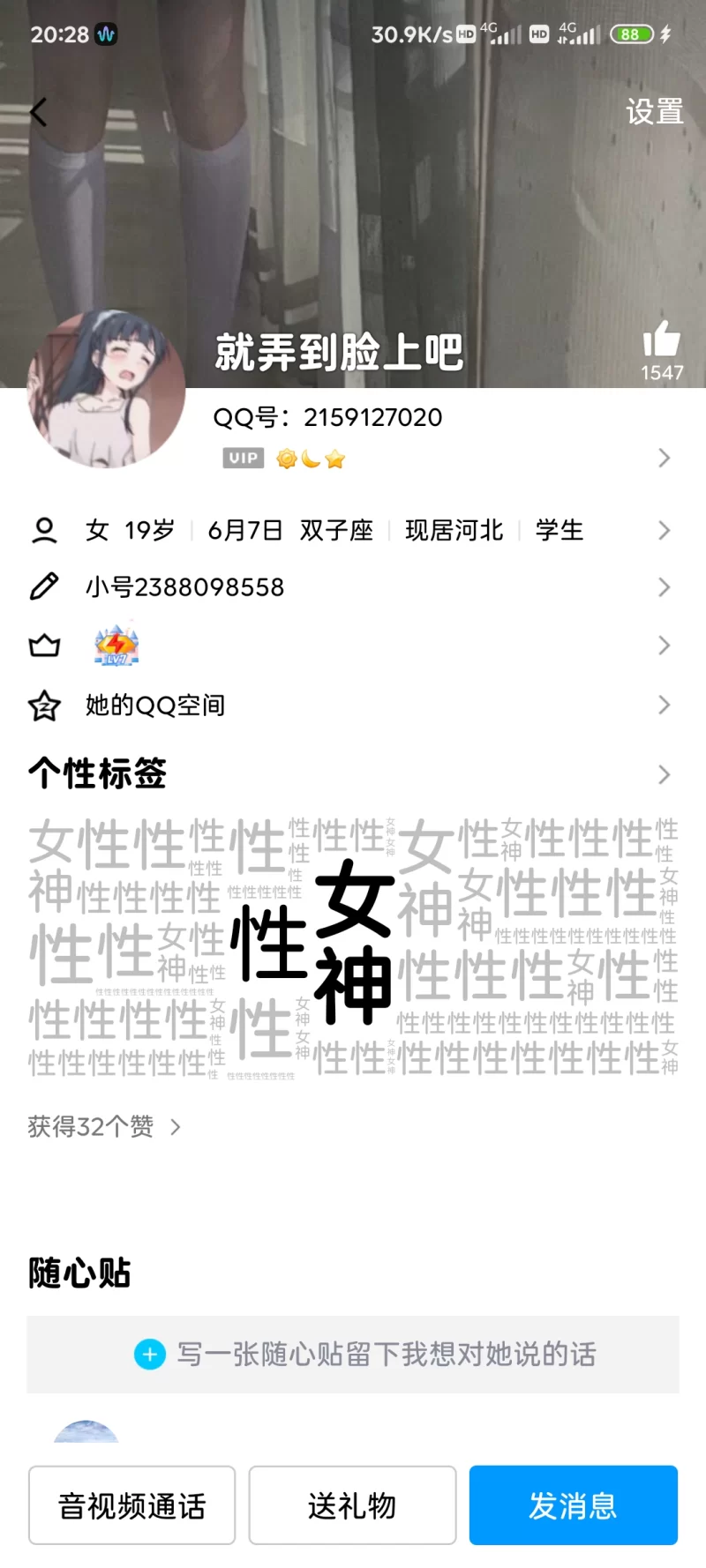Open 她的QQ空间

353,706
